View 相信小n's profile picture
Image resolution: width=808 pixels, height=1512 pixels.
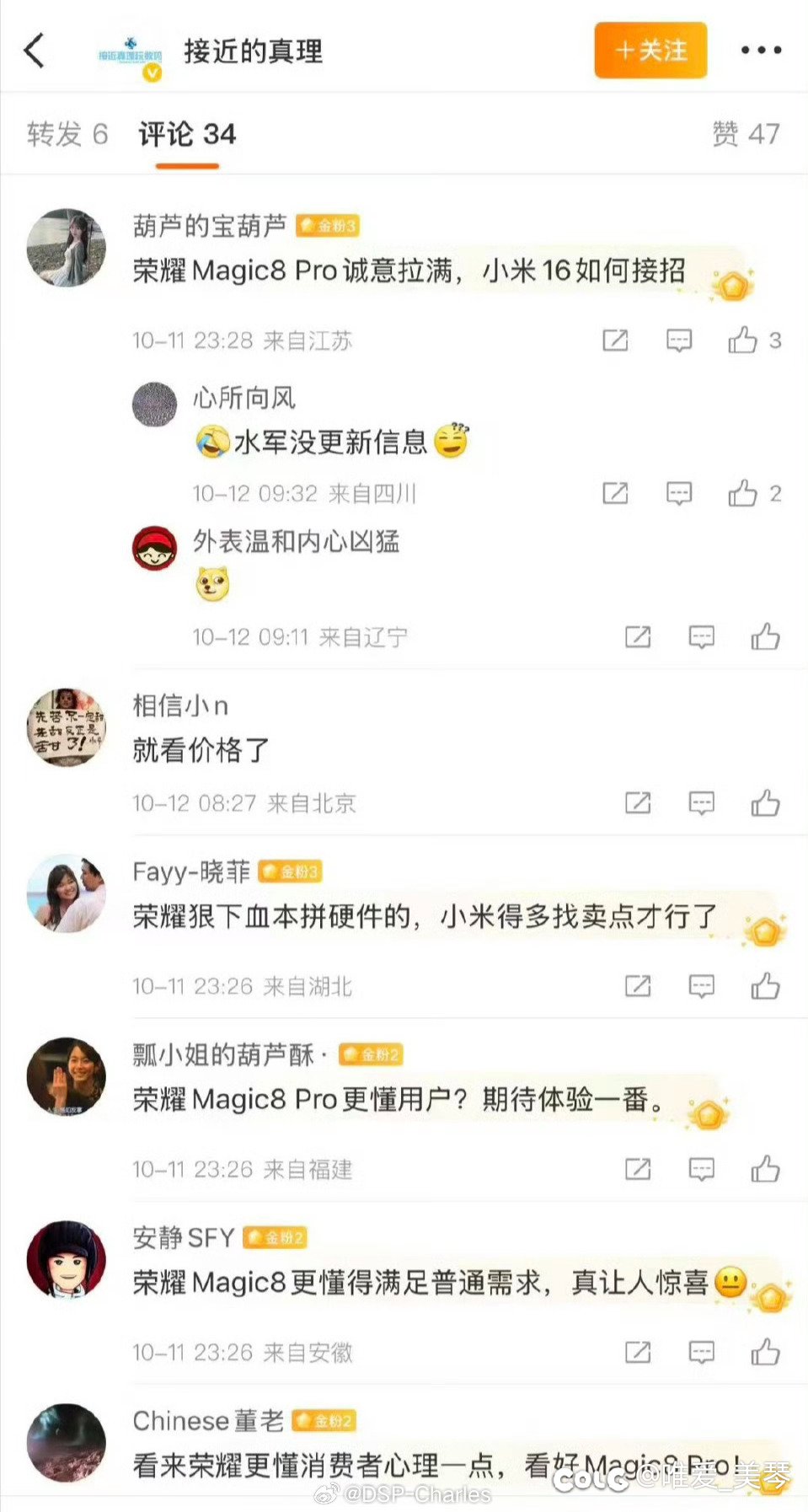point(67,727)
